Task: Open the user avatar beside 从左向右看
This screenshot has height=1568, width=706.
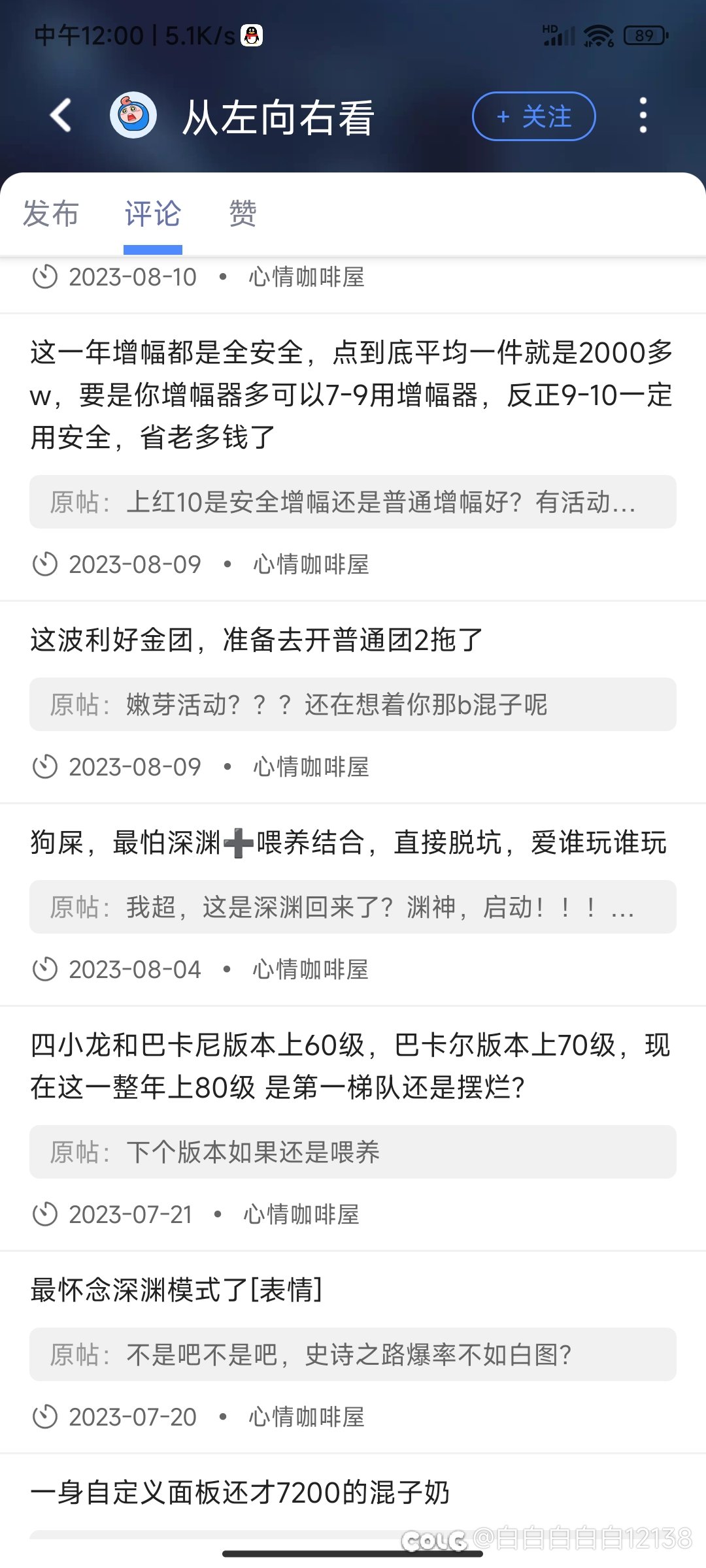Action: click(133, 116)
